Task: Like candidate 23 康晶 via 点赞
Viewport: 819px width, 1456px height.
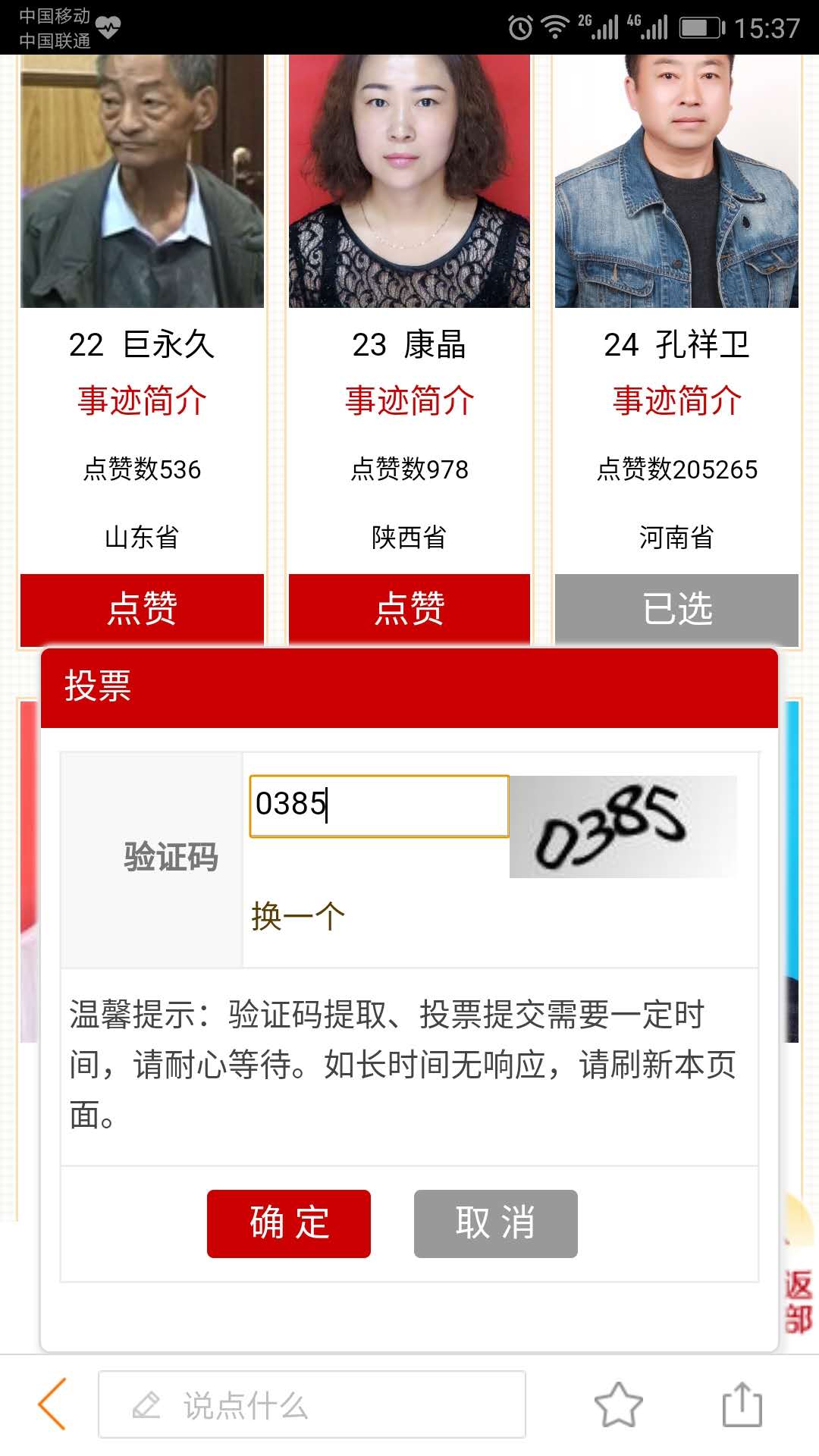Action: tap(409, 609)
